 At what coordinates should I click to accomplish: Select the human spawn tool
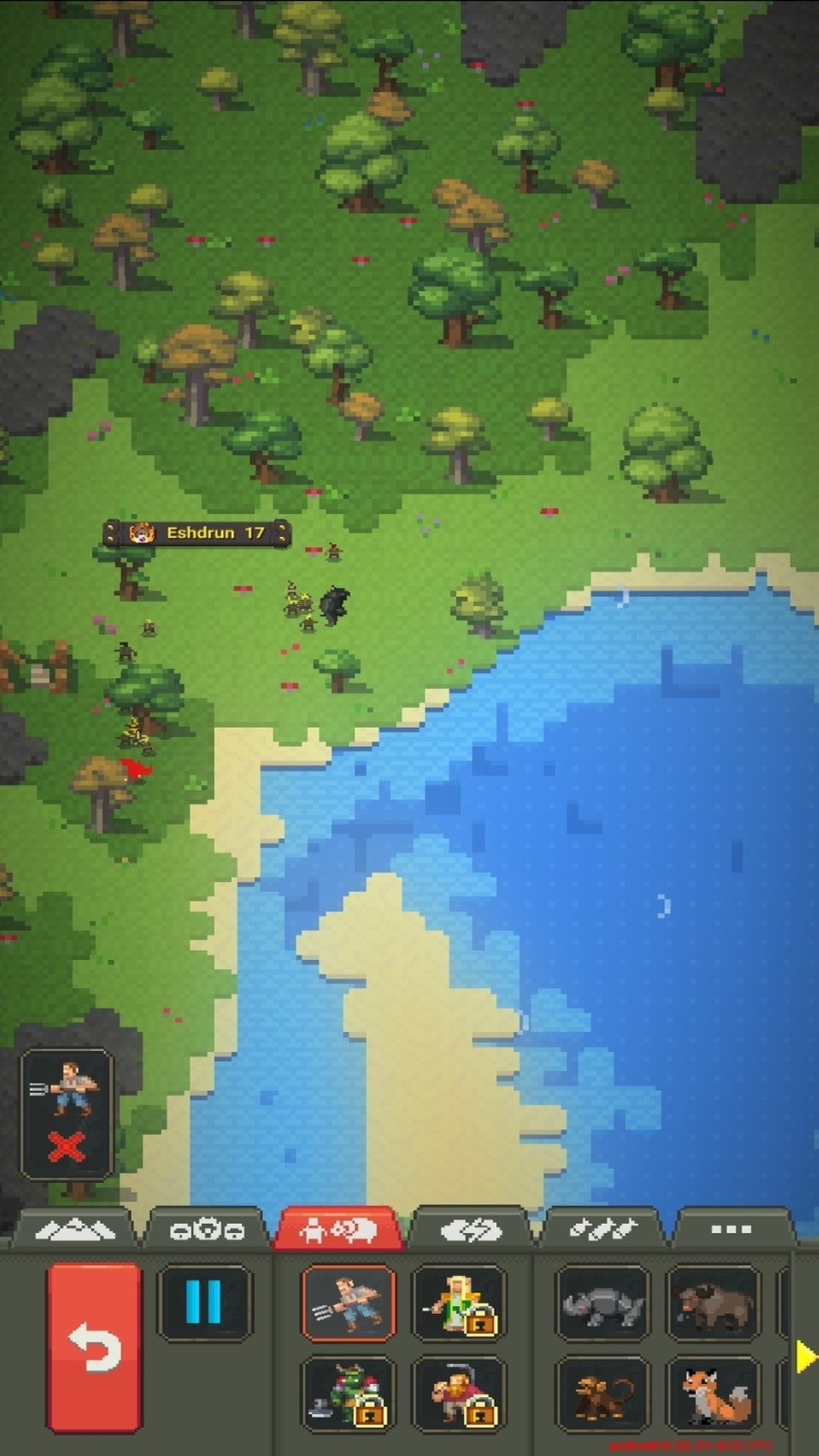pos(348,1302)
